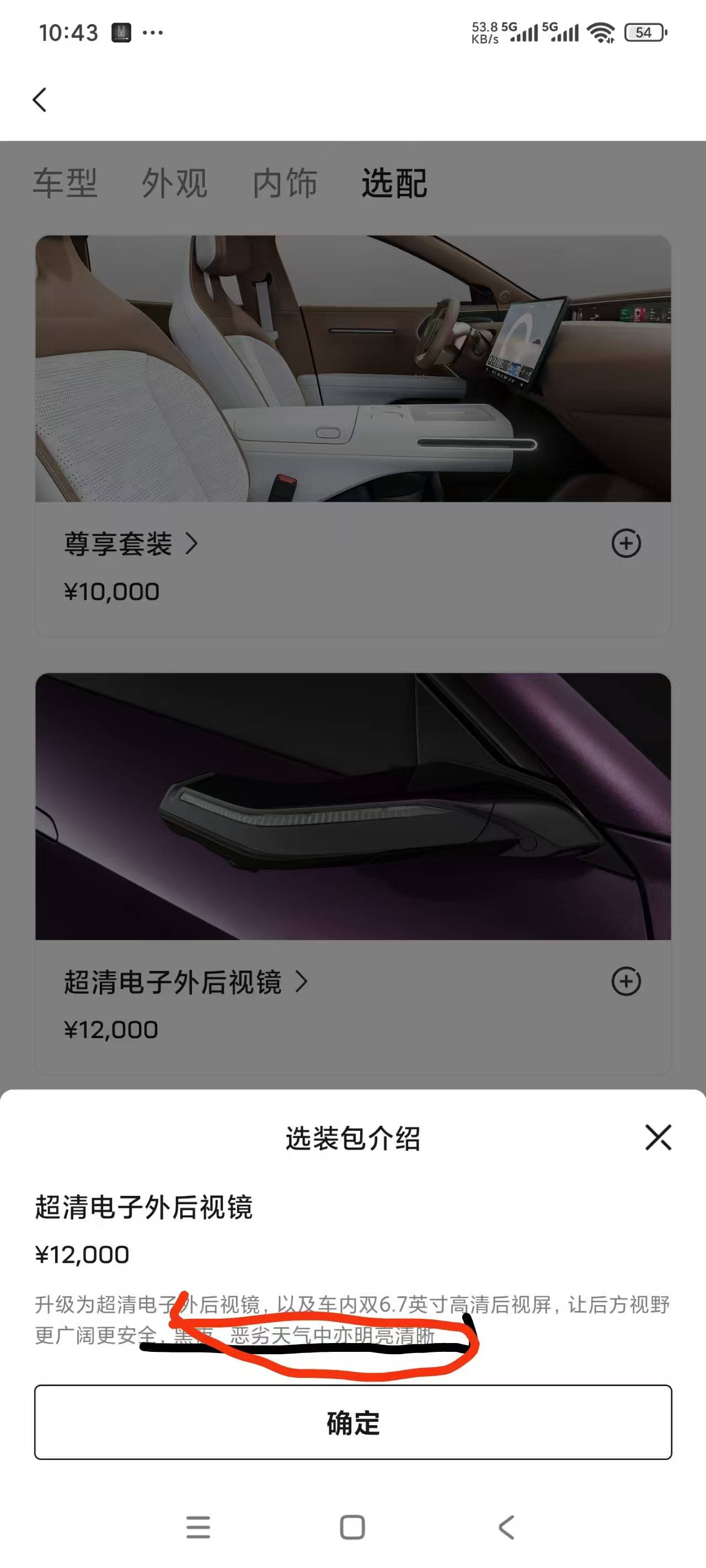Tap the system home button
Image resolution: width=706 pixels, height=1568 pixels.
click(352, 1527)
